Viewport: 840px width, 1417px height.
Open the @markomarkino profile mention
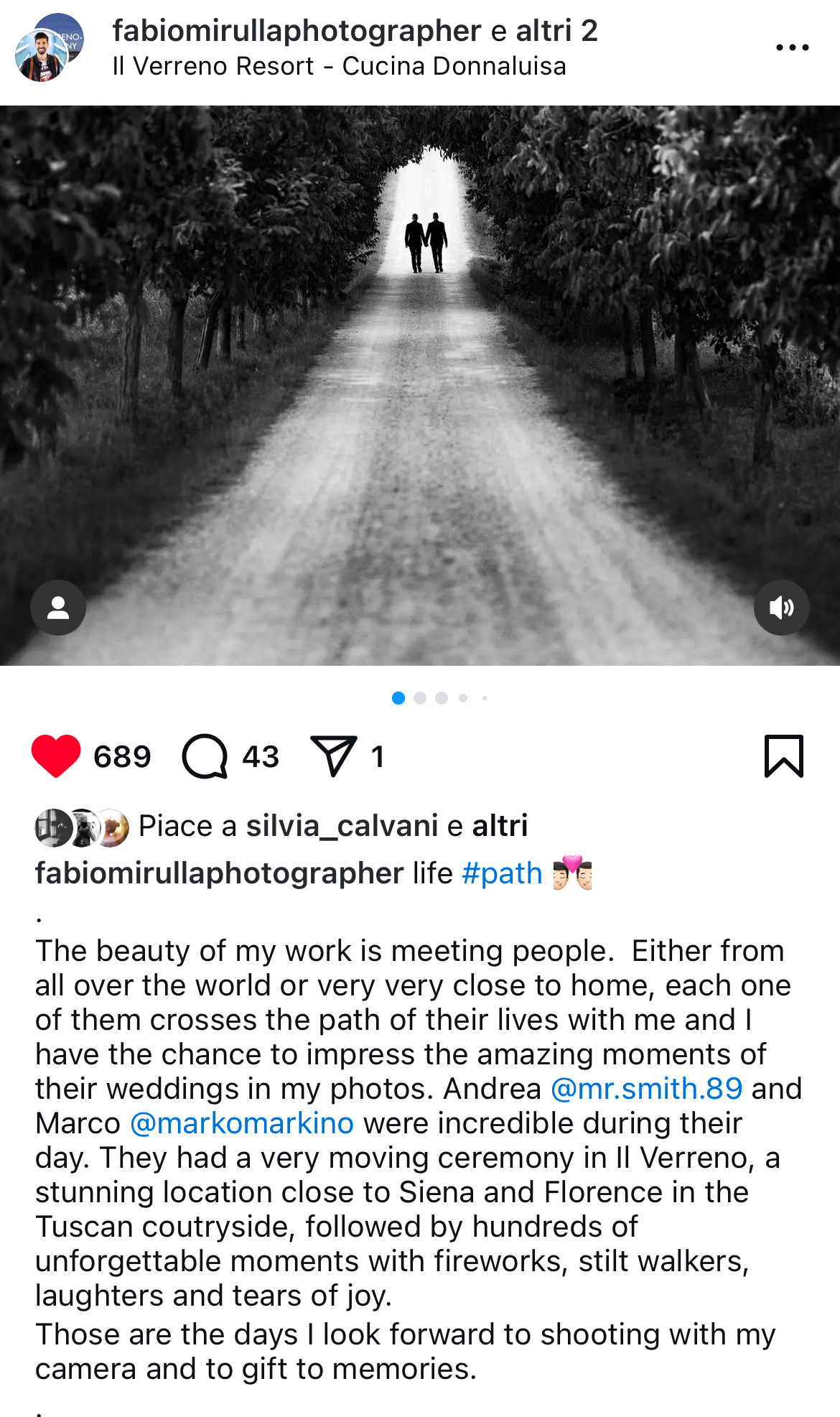242,1123
